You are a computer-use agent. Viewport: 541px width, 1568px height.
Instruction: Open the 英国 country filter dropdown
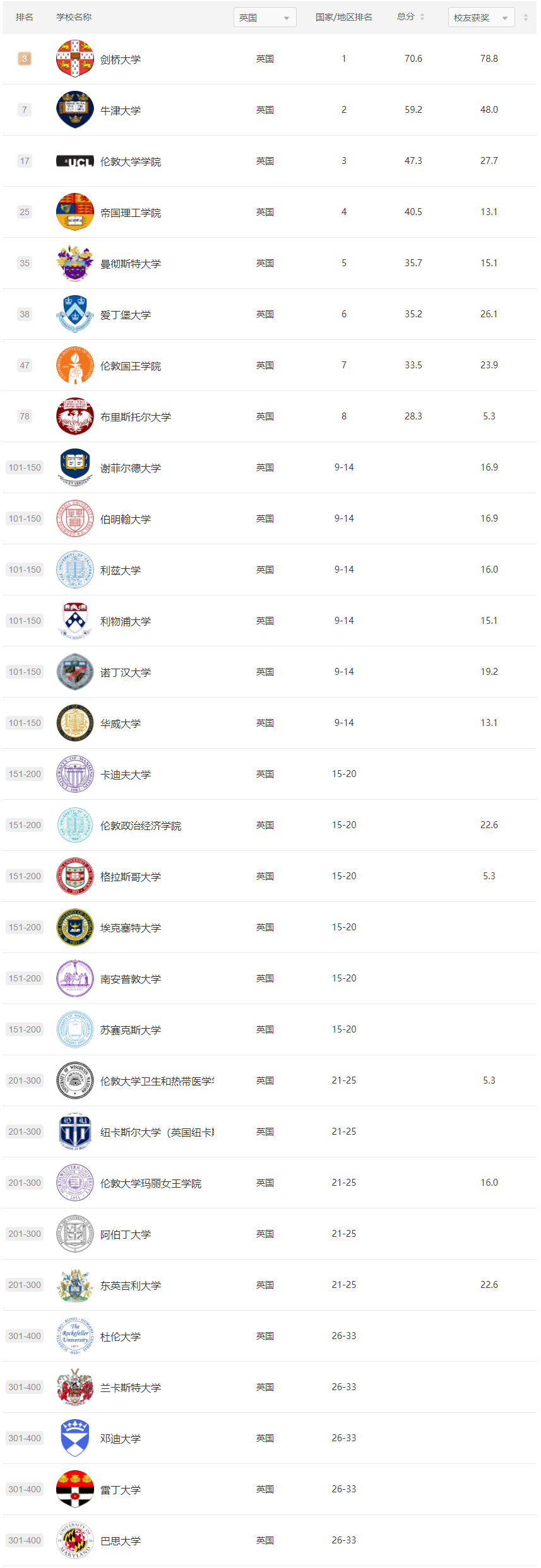[x=265, y=18]
